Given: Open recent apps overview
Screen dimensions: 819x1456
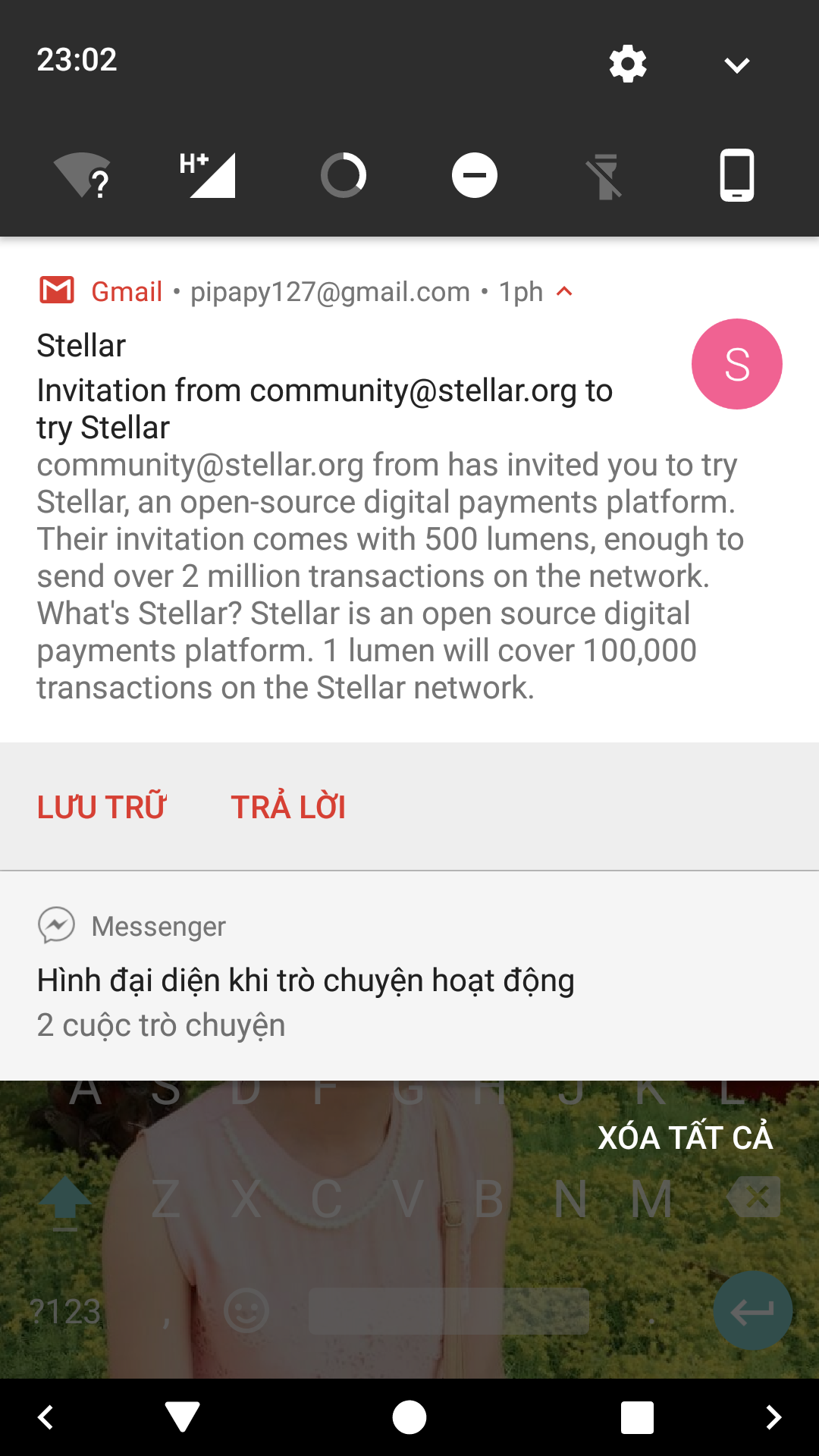Looking at the screenshot, I should (x=637, y=1417).
